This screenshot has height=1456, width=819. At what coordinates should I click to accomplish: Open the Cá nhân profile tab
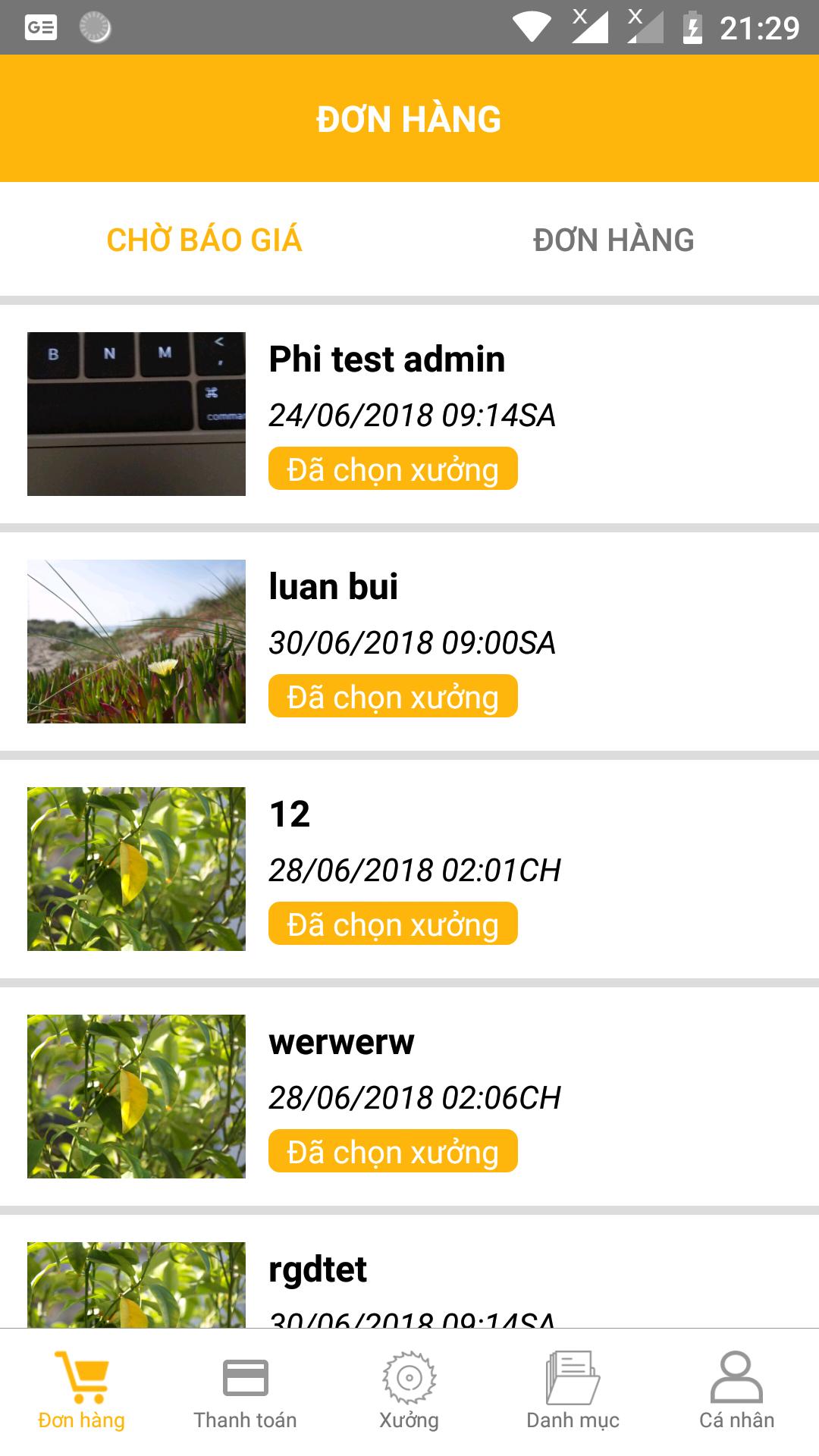[x=736, y=1392]
